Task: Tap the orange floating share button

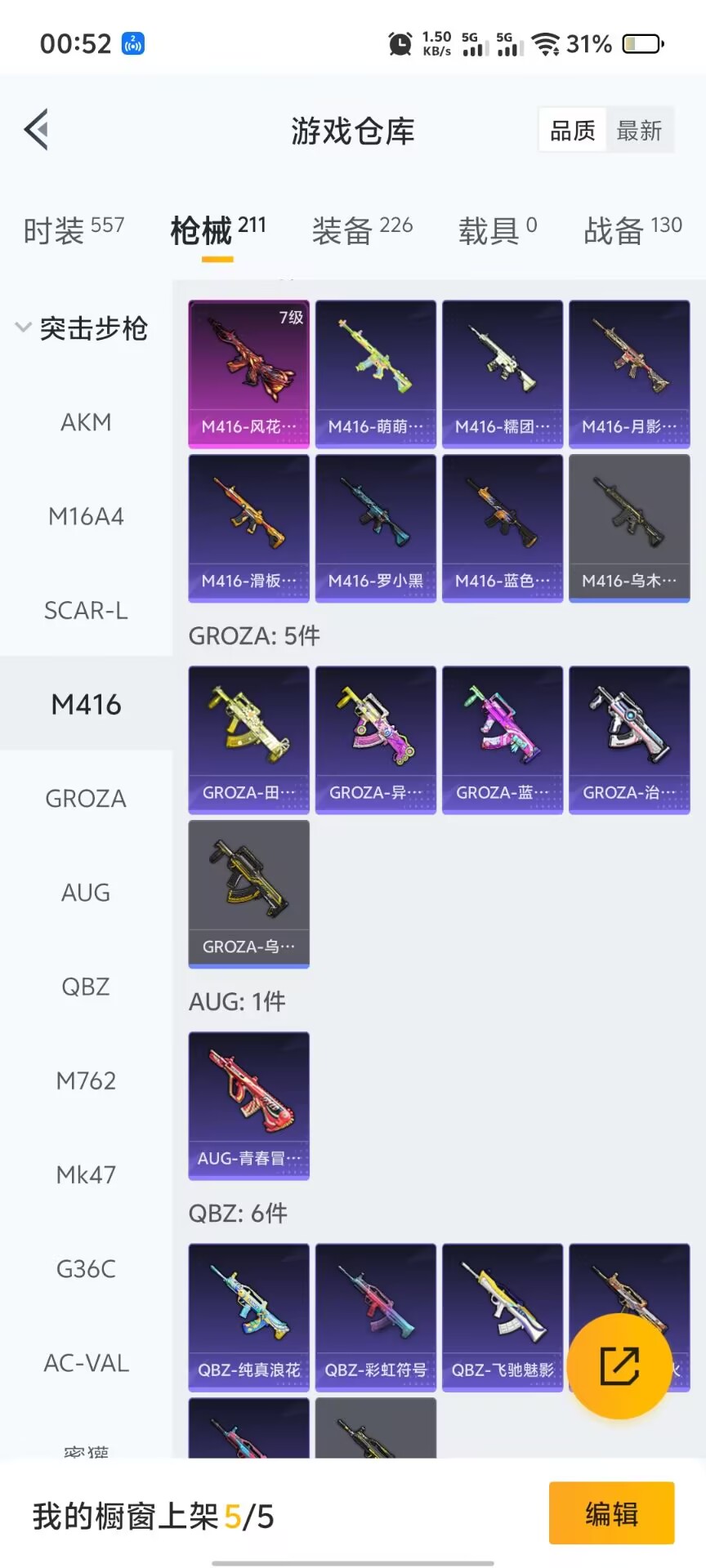Action: click(619, 1366)
